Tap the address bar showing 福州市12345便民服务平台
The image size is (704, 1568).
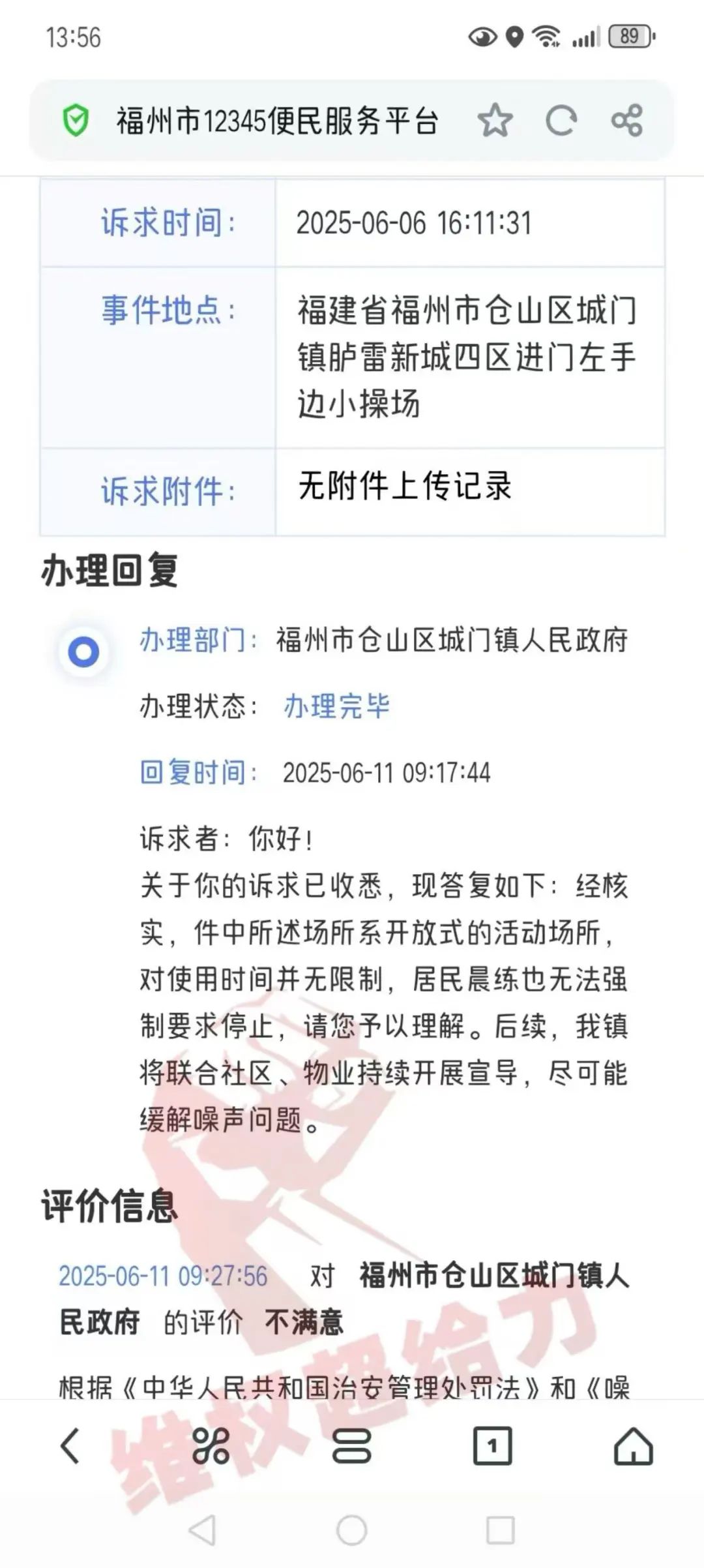[x=277, y=121]
